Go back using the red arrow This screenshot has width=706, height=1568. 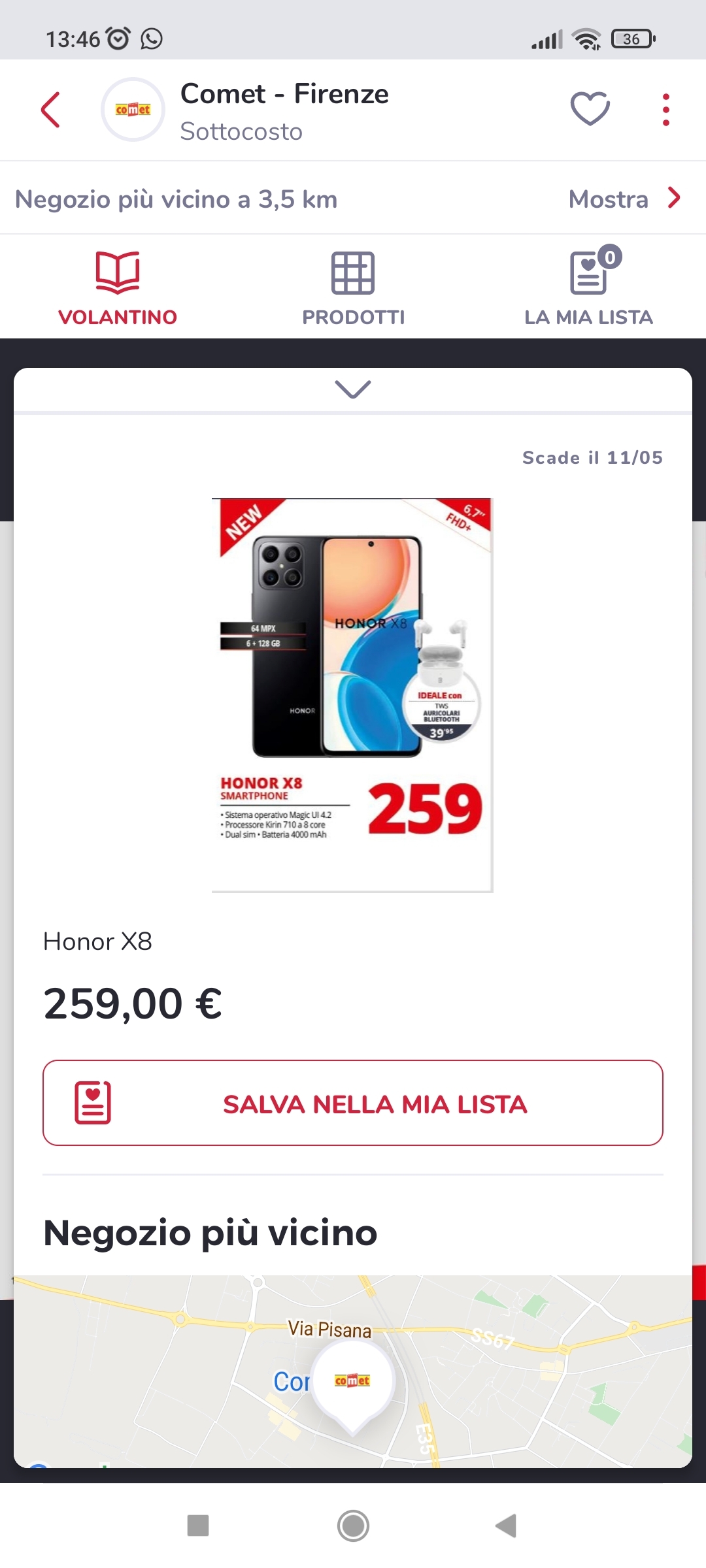click(50, 110)
